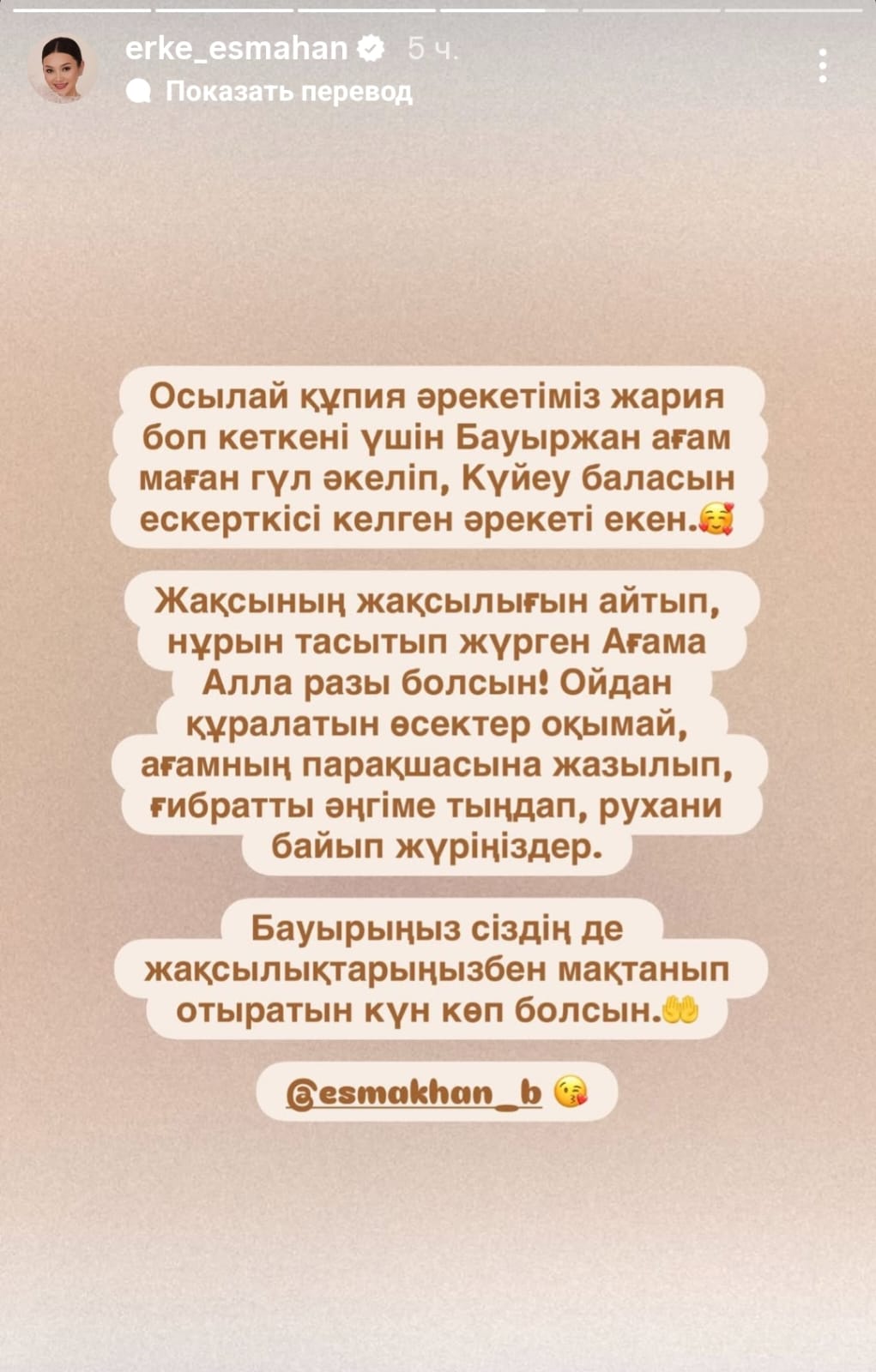Open erke_esmahan's profile picture

(62, 69)
